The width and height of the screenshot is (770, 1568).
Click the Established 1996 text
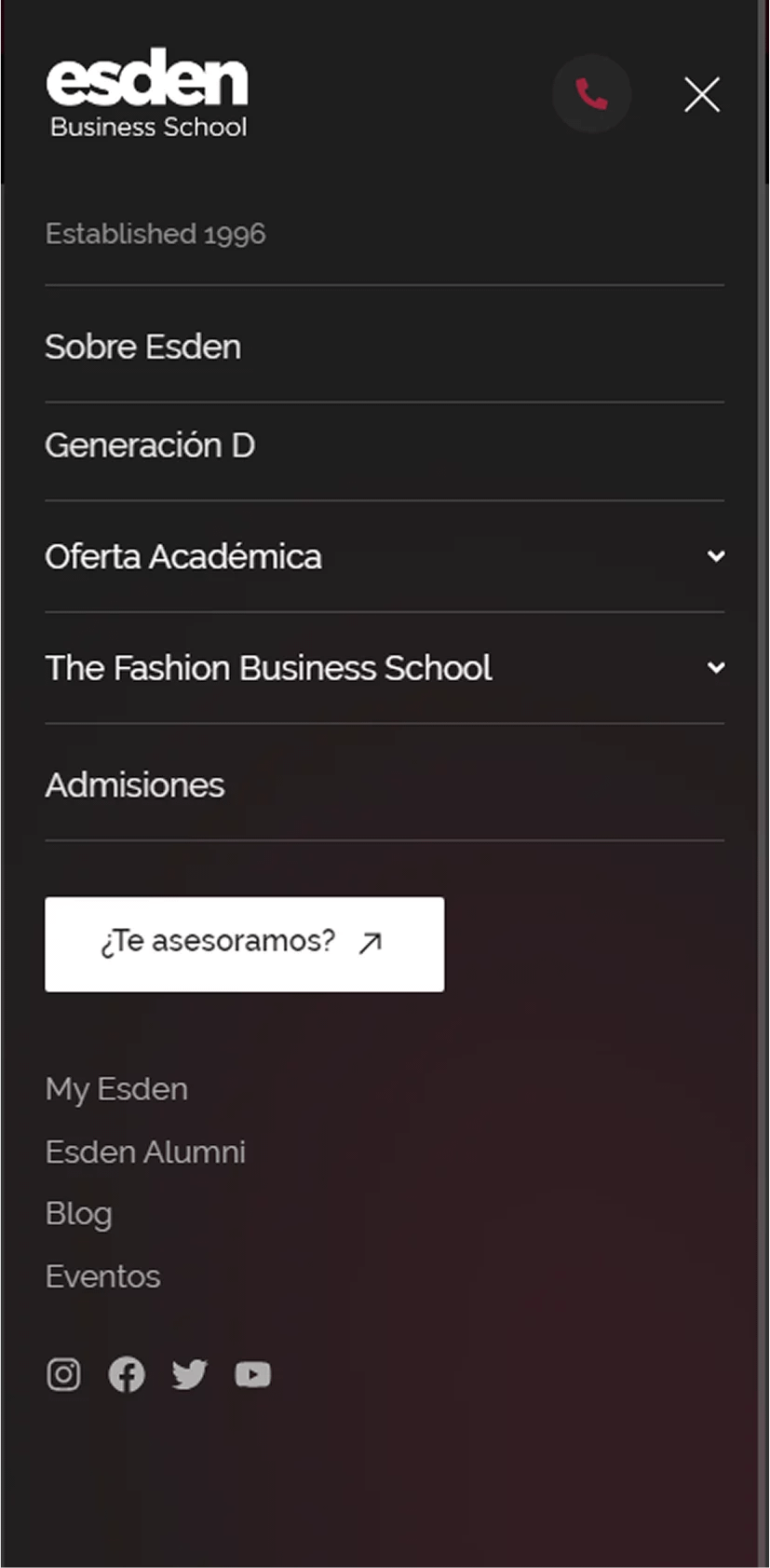tap(155, 233)
